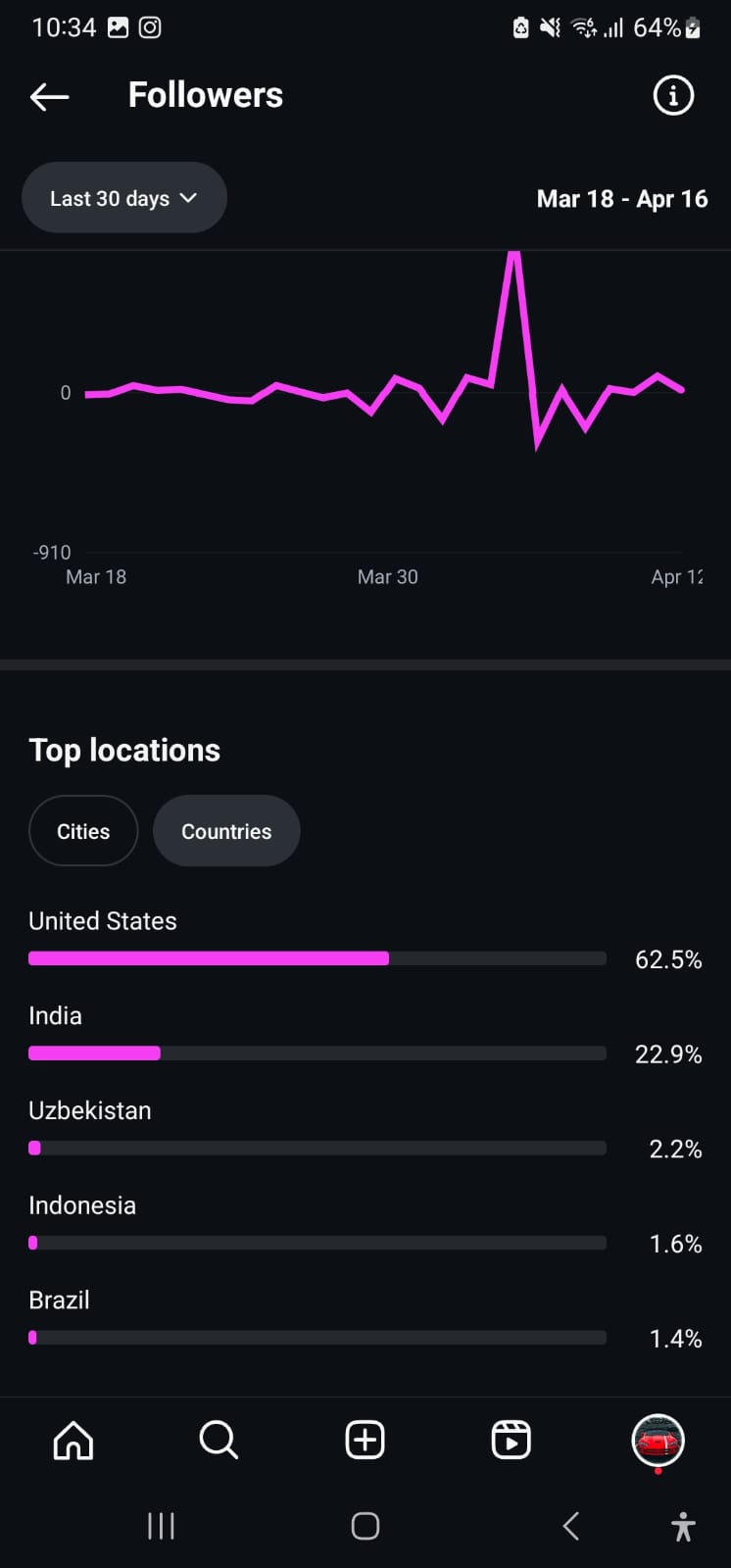Select the Countries filter chip

tap(226, 831)
